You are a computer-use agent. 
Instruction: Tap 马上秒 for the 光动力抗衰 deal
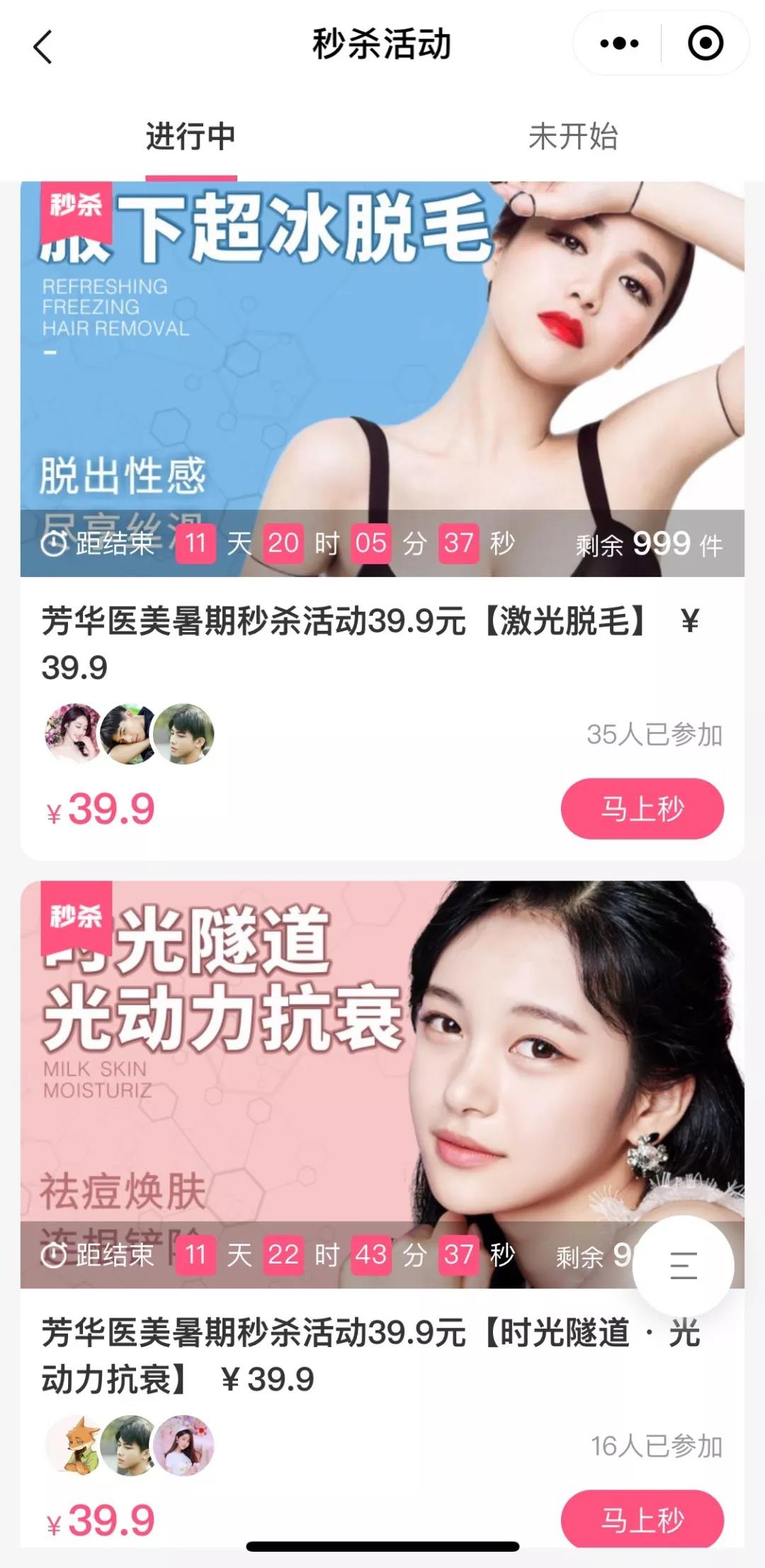click(x=642, y=1519)
